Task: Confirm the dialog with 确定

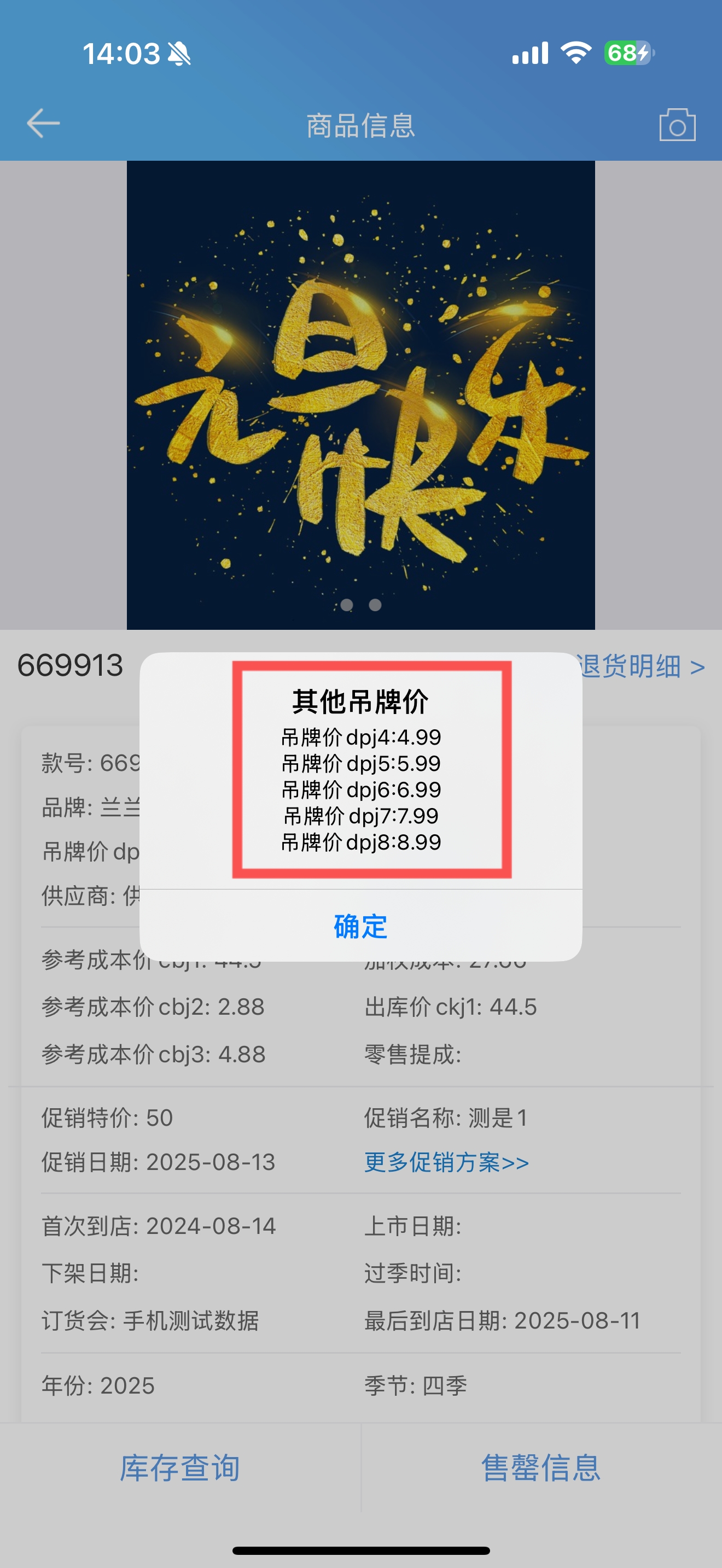Action: [x=360, y=926]
